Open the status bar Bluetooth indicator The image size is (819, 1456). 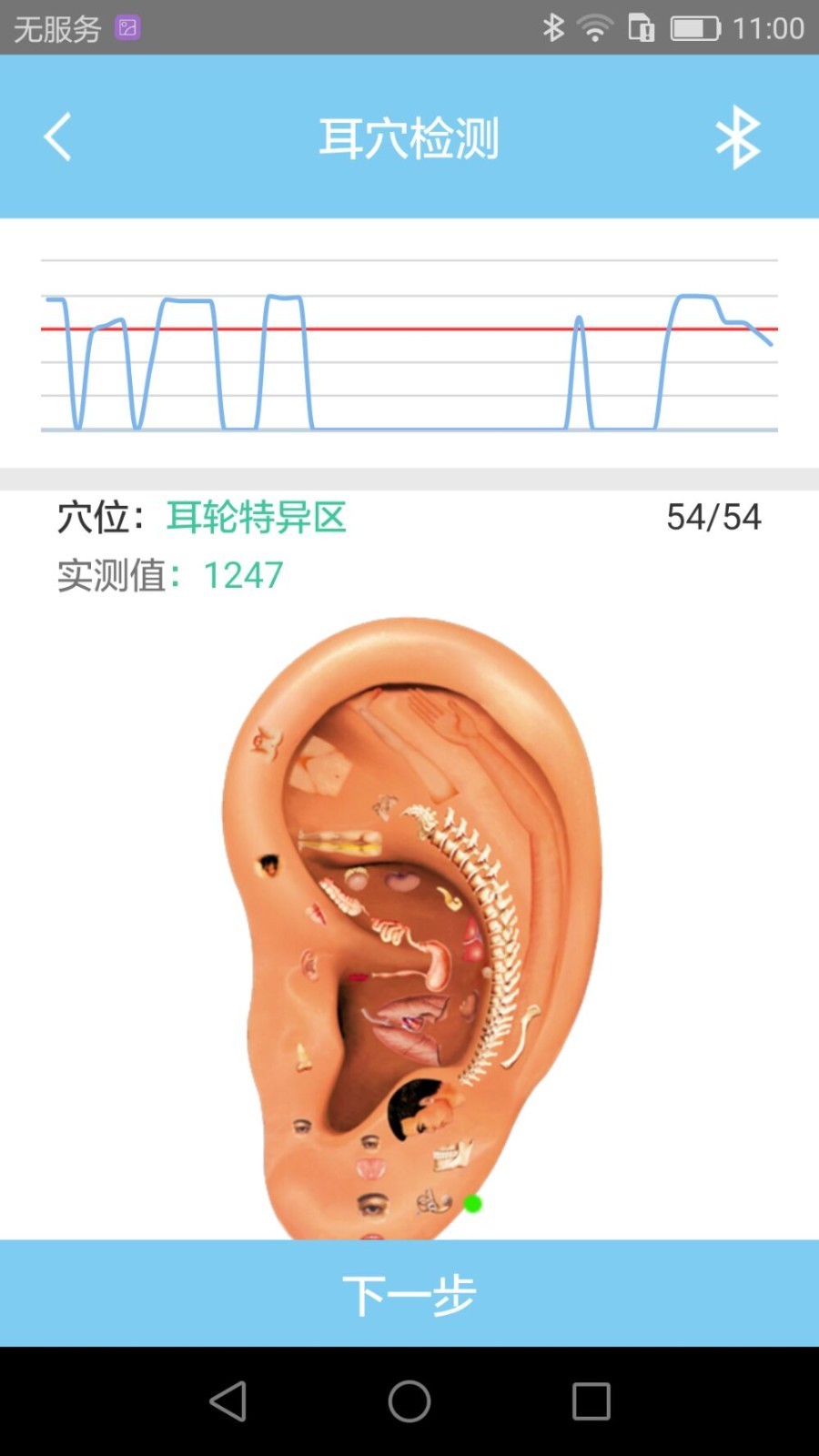554,28
